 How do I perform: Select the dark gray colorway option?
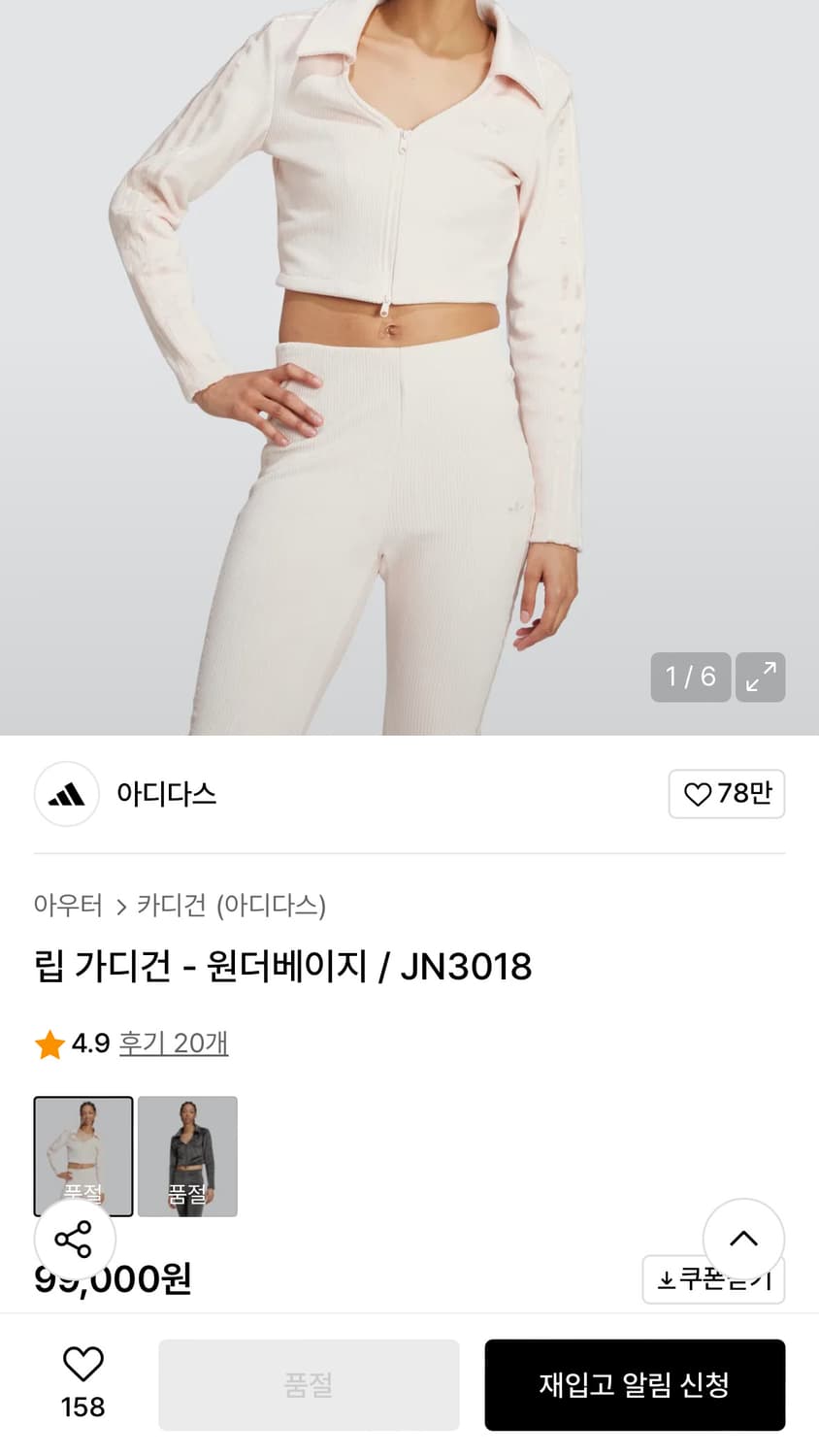coord(187,1157)
